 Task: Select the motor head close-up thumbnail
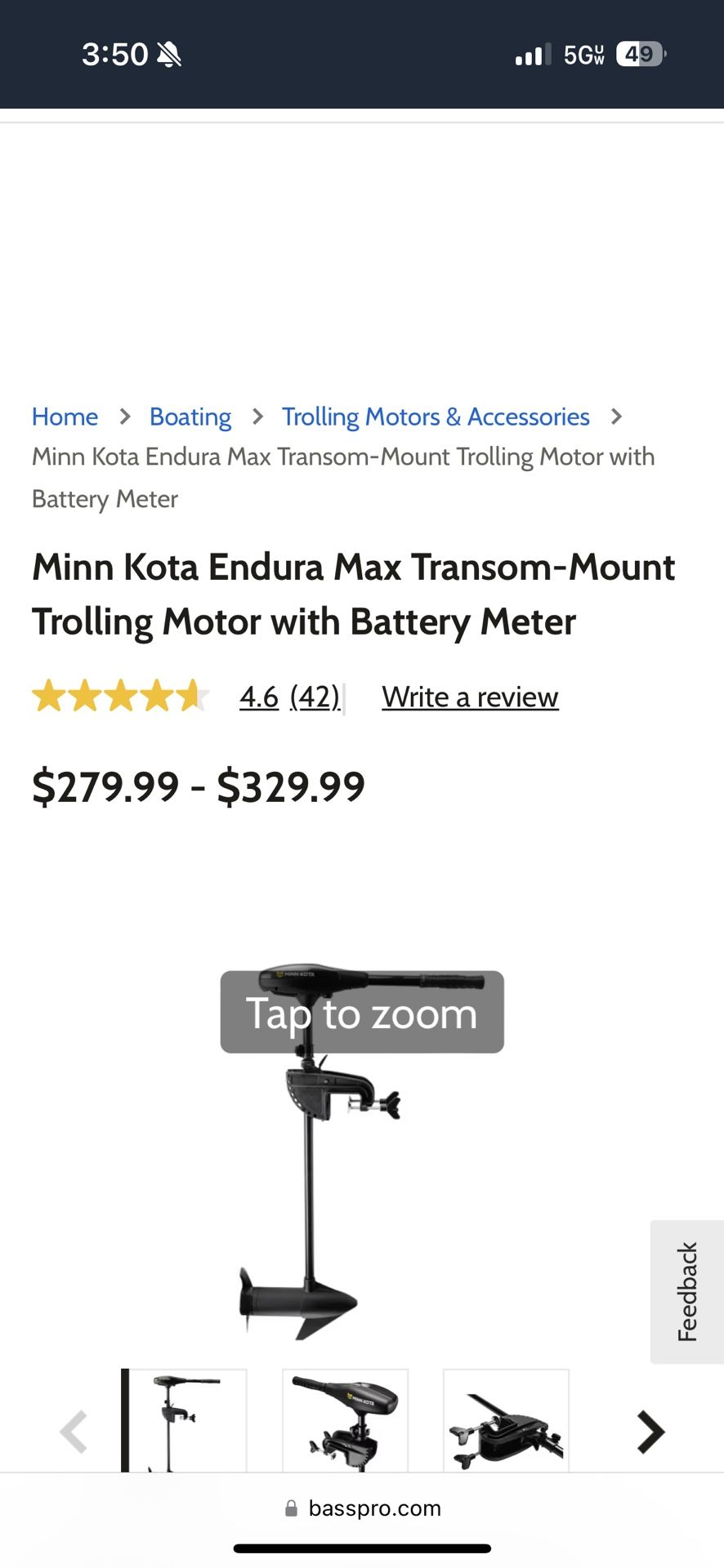pos(345,1422)
